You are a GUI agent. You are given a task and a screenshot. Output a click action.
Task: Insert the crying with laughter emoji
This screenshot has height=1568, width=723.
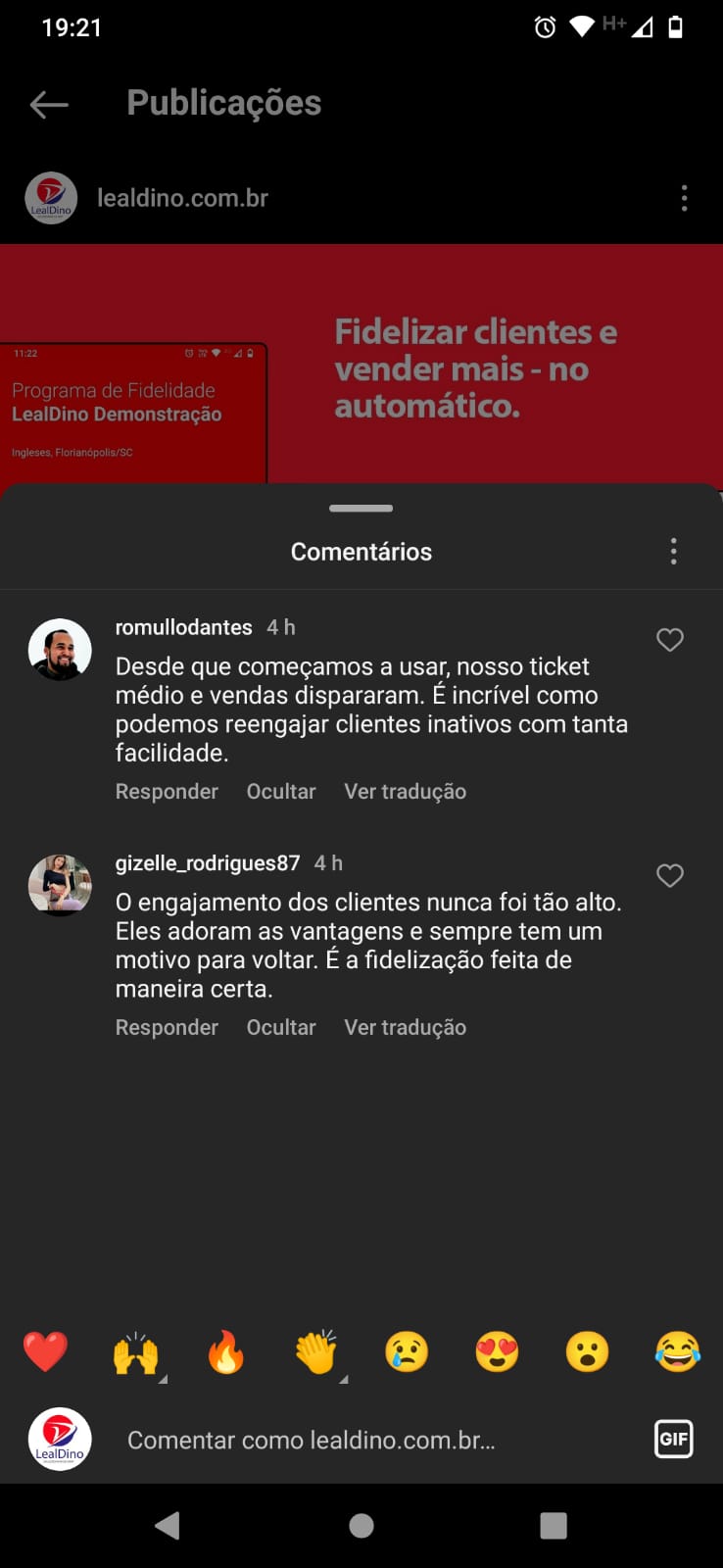[677, 1352]
